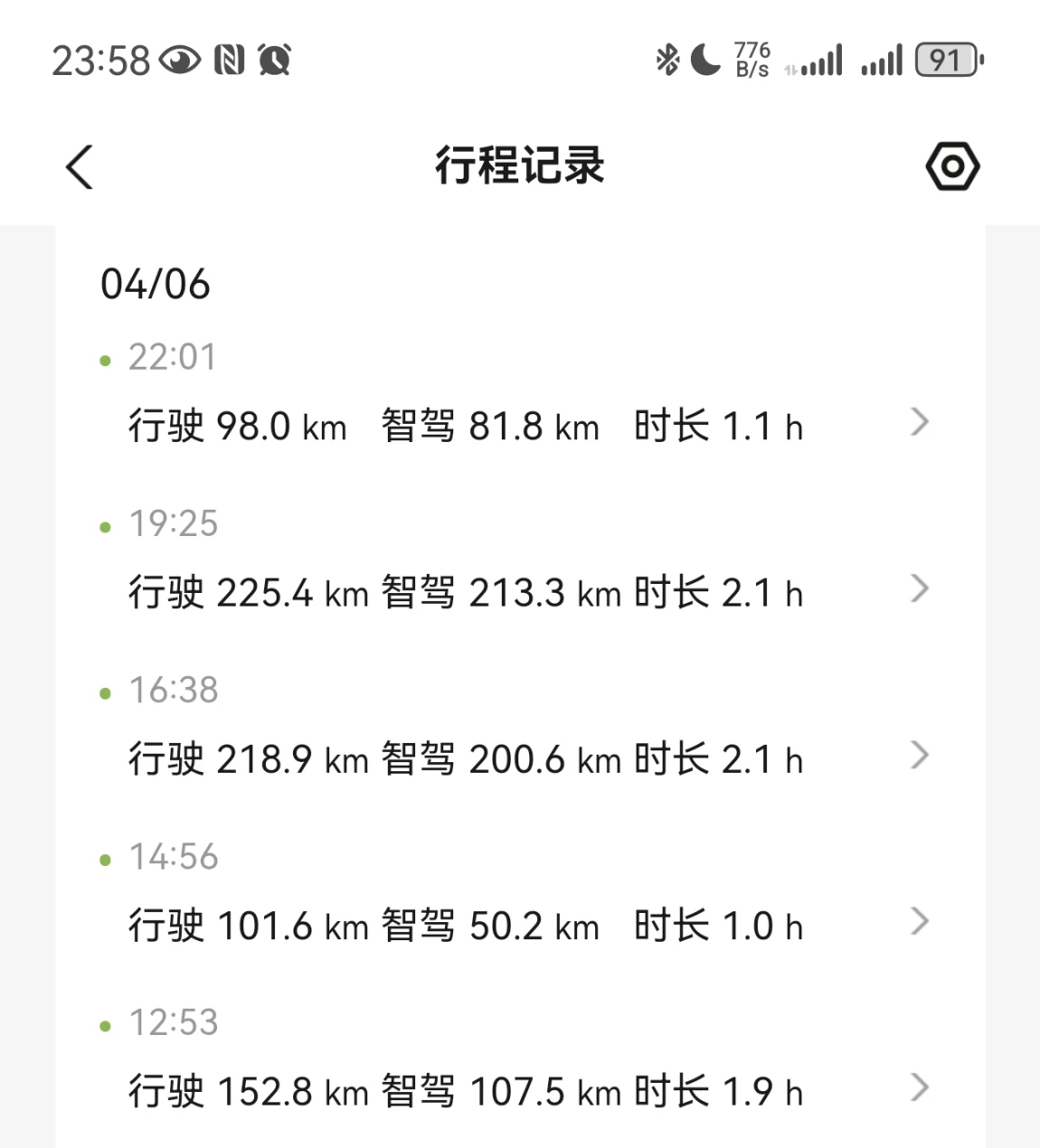Go back from the 行程记录 page
Screen dimensions: 1040x1148
(80, 167)
